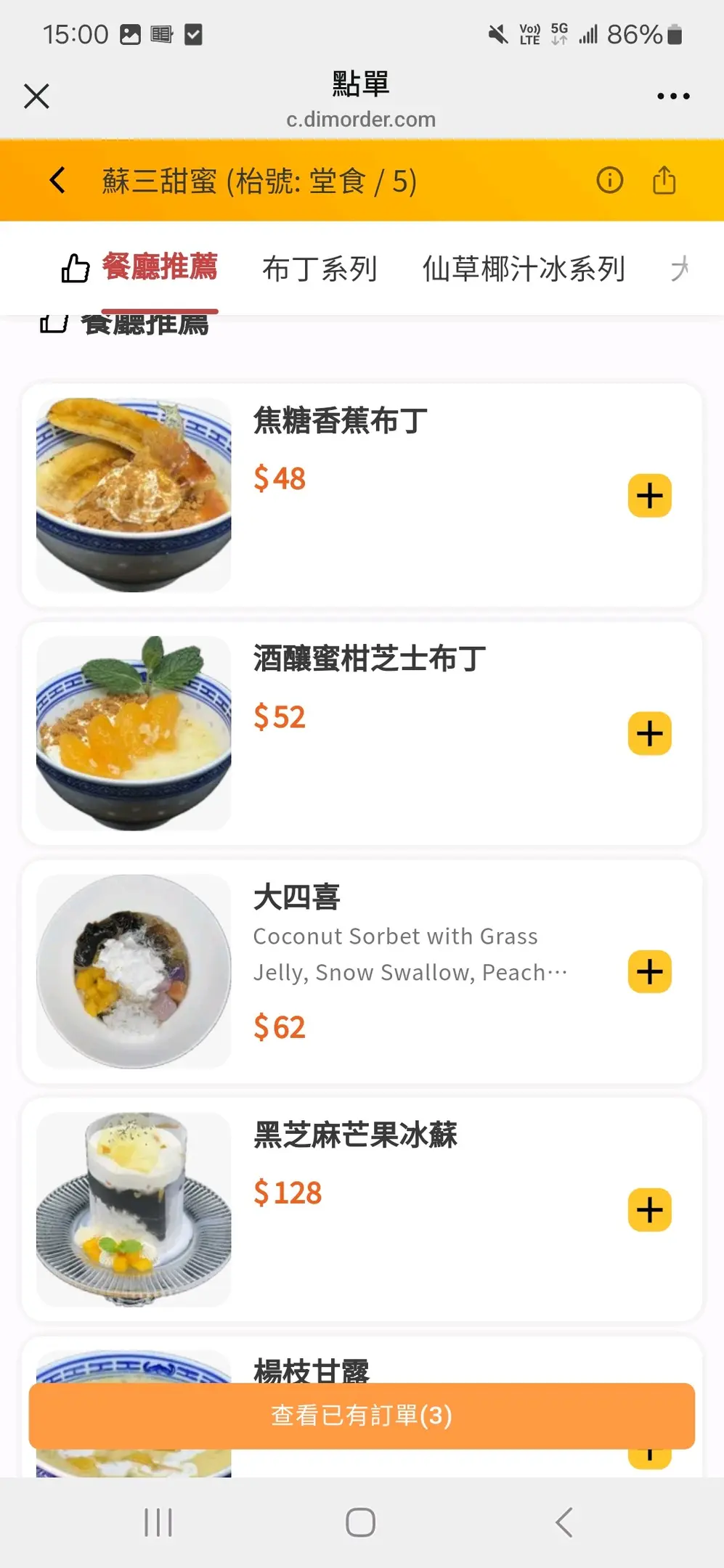Close the 點單 web page
Viewport: 724px width, 1568px height.
pos(36,96)
